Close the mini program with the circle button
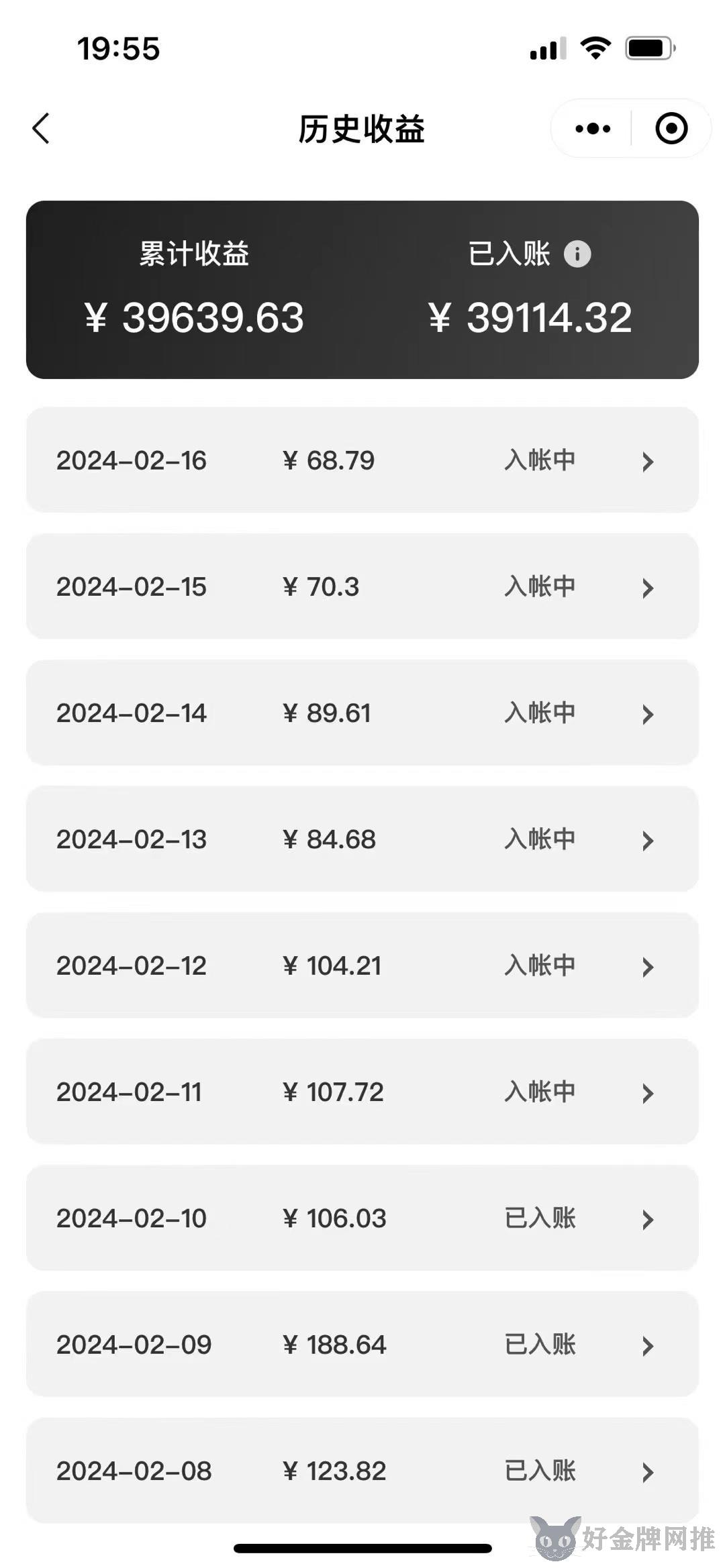The image size is (725, 1568). [x=671, y=128]
